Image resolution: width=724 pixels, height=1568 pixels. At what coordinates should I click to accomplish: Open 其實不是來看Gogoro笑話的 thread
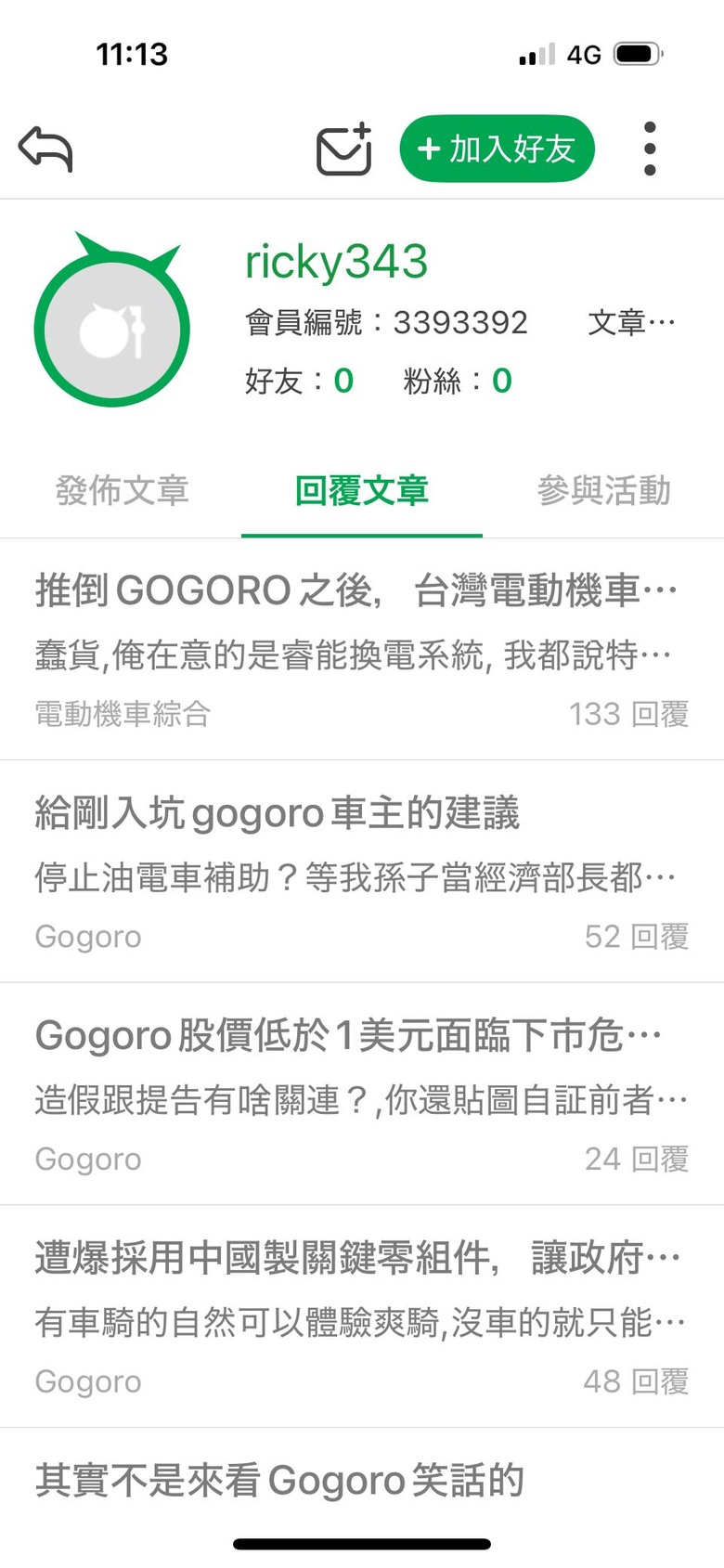pyautogui.click(x=279, y=1480)
